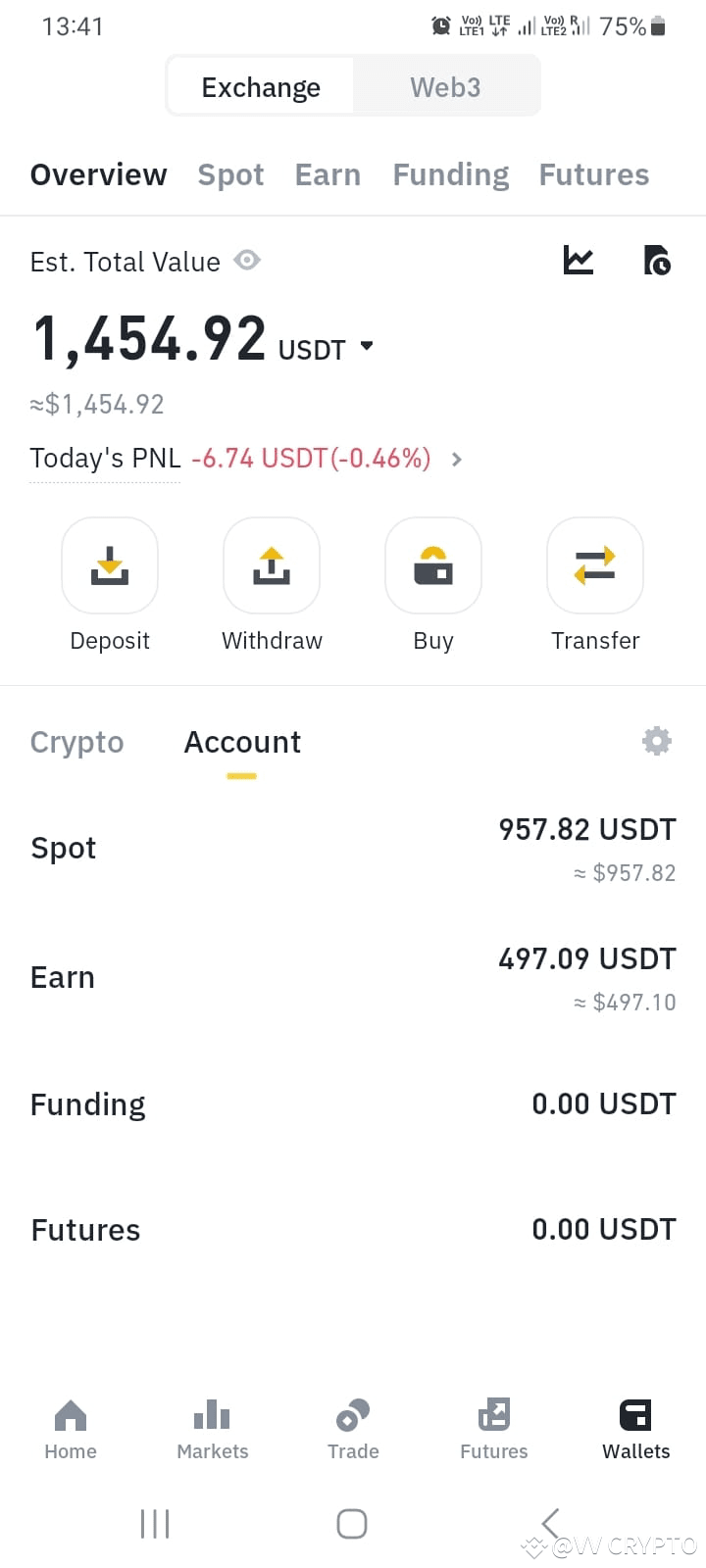Select the Buy button
This screenshot has width=706, height=1568.
point(433,586)
